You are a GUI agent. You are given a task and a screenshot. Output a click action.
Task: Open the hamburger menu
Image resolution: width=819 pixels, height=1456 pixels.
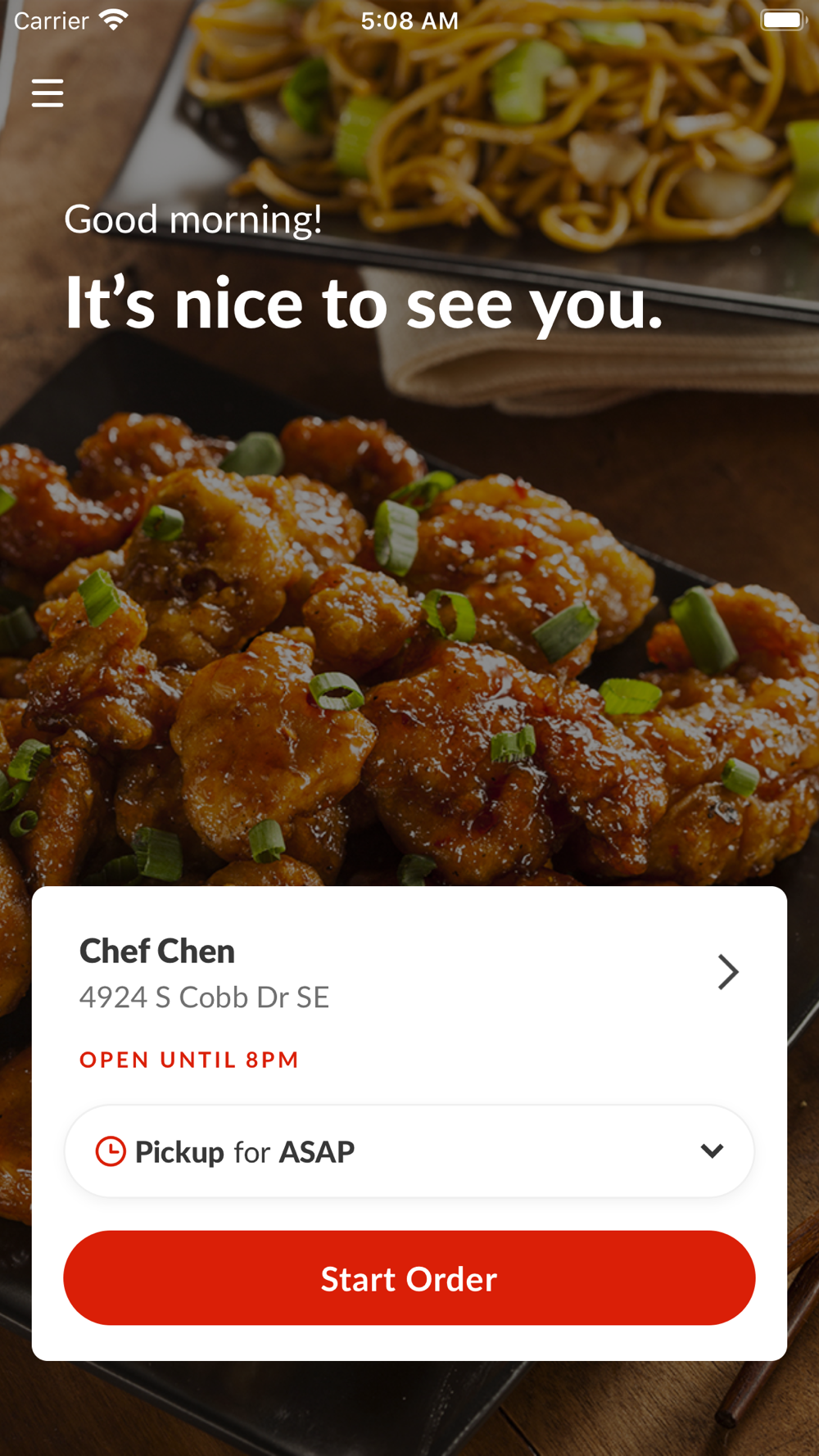pos(48,93)
